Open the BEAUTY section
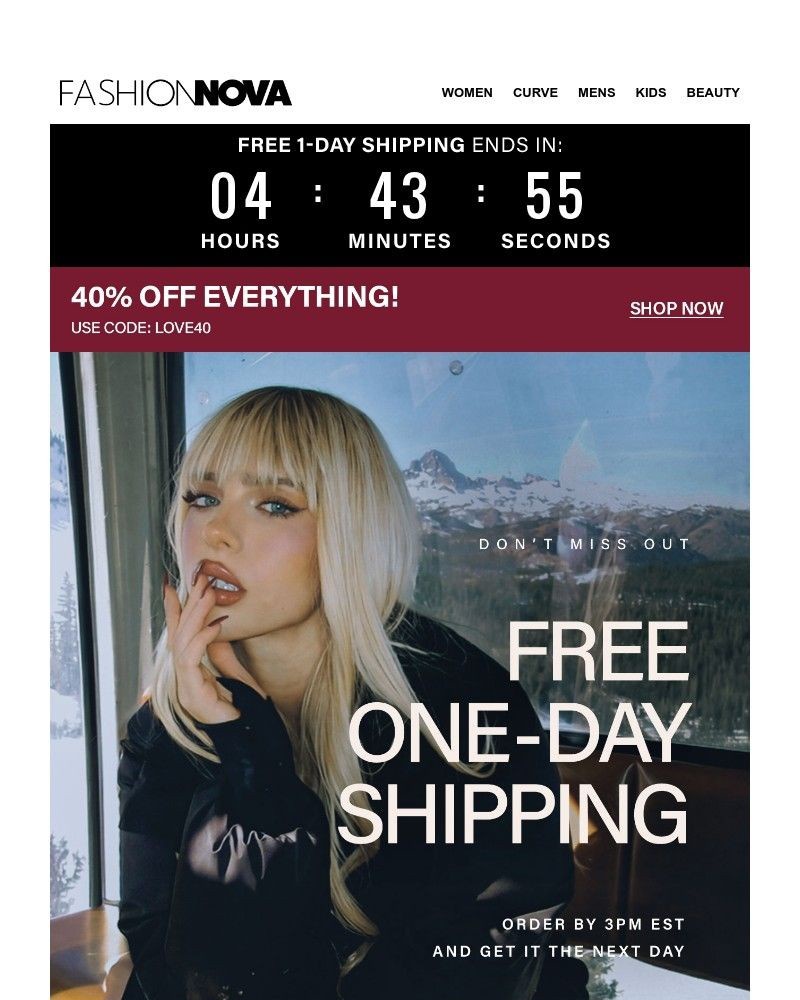The width and height of the screenshot is (800, 1000). point(712,92)
